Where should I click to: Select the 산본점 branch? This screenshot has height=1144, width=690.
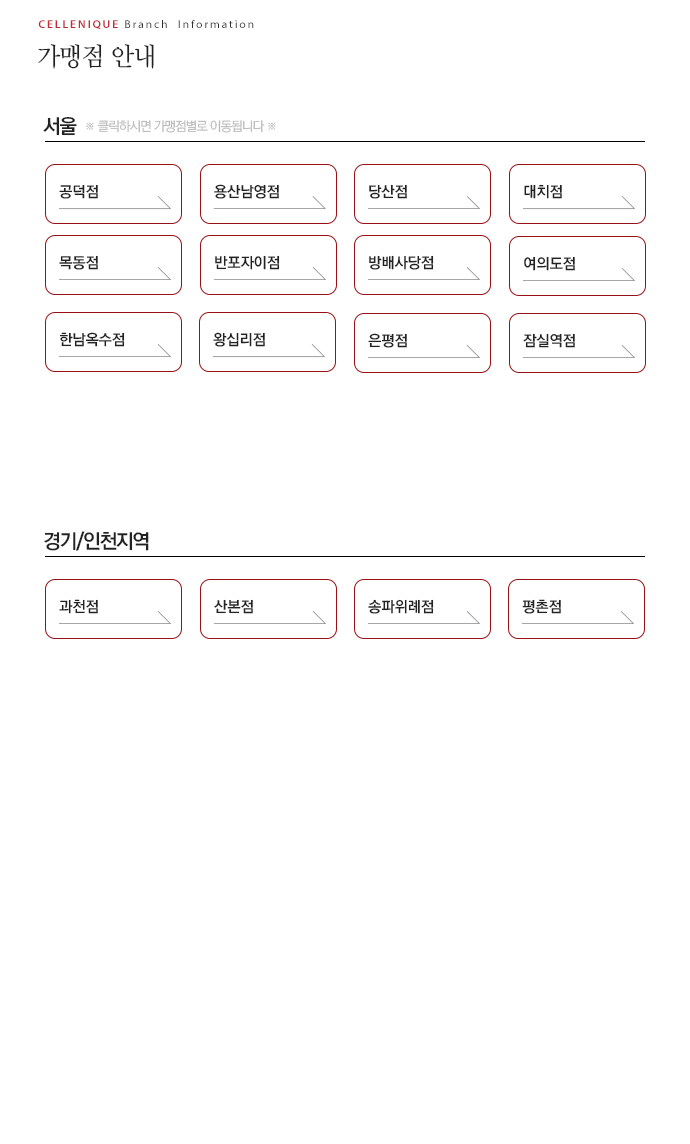pyautogui.click(x=268, y=609)
